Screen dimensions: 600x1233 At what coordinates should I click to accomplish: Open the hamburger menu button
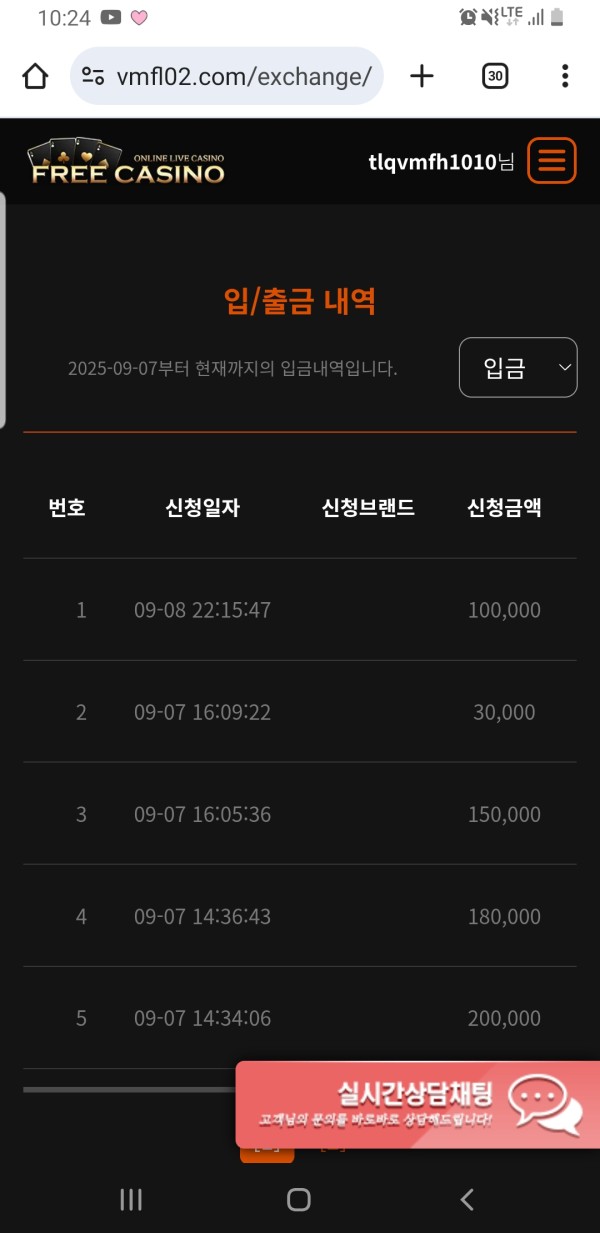pyautogui.click(x=552, y=160)
